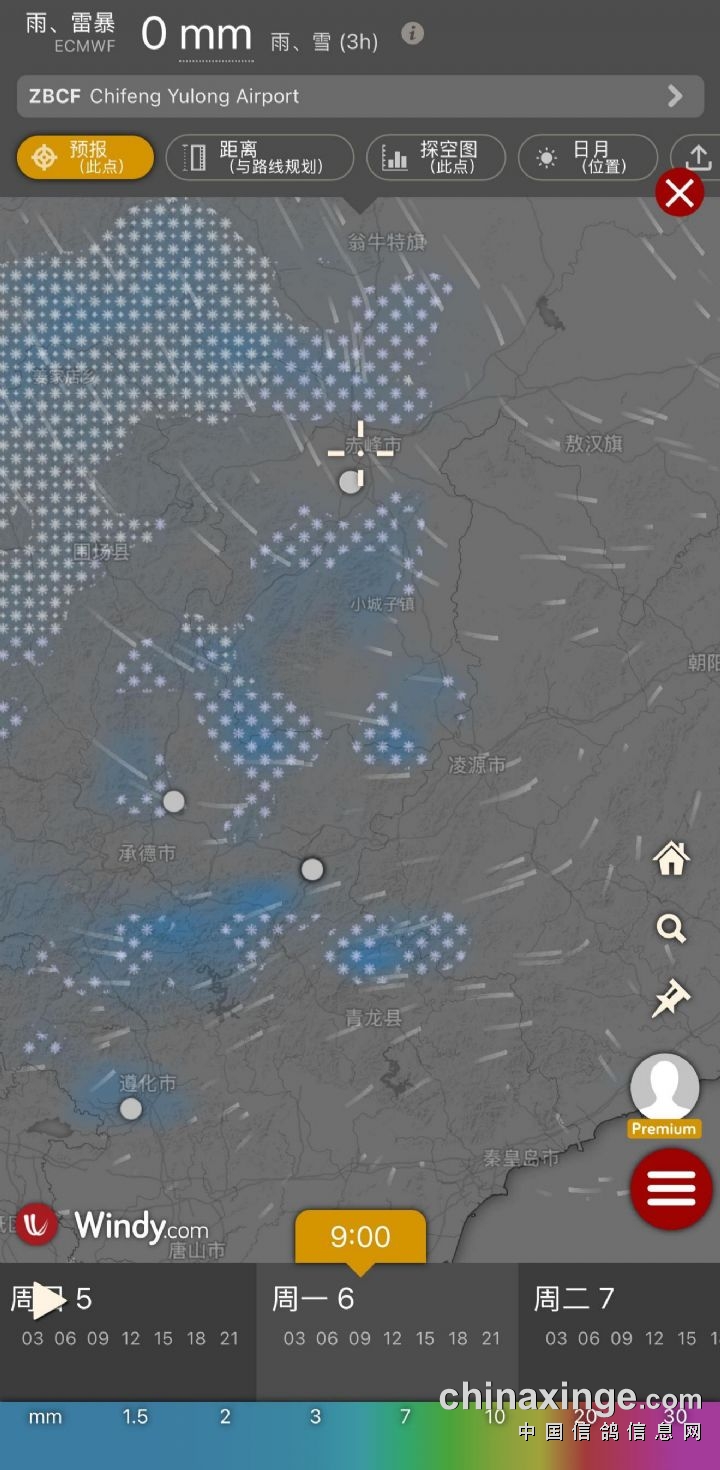Image resolution: width=720 pixels, height=1470 pixels.
Task: Tap the info icon next to 雨、雪 (3h)
Action: point(412,34)
